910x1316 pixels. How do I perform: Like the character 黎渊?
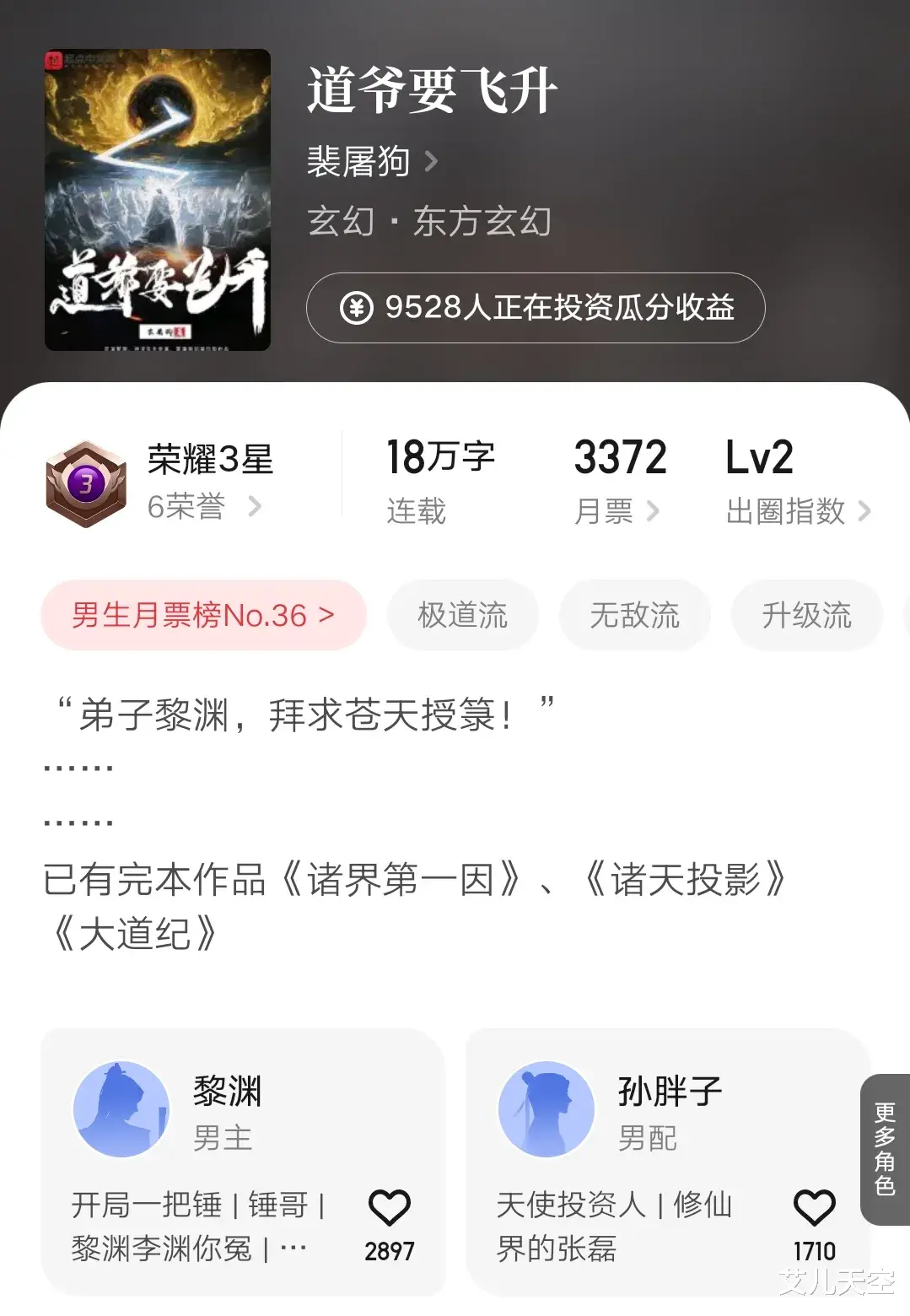point(389,1209)
